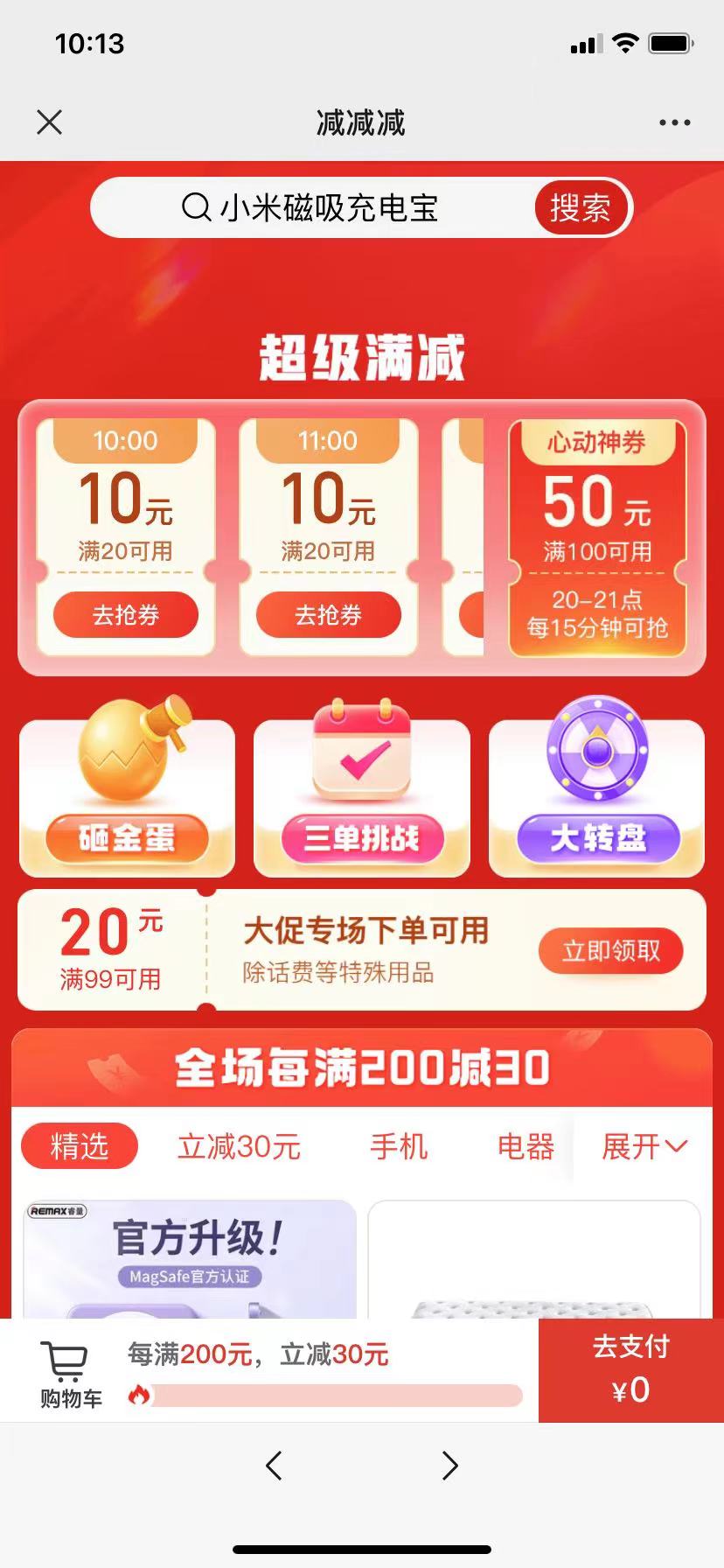
Task: Go back with the browser back arrow
Action: (274, 1466)
